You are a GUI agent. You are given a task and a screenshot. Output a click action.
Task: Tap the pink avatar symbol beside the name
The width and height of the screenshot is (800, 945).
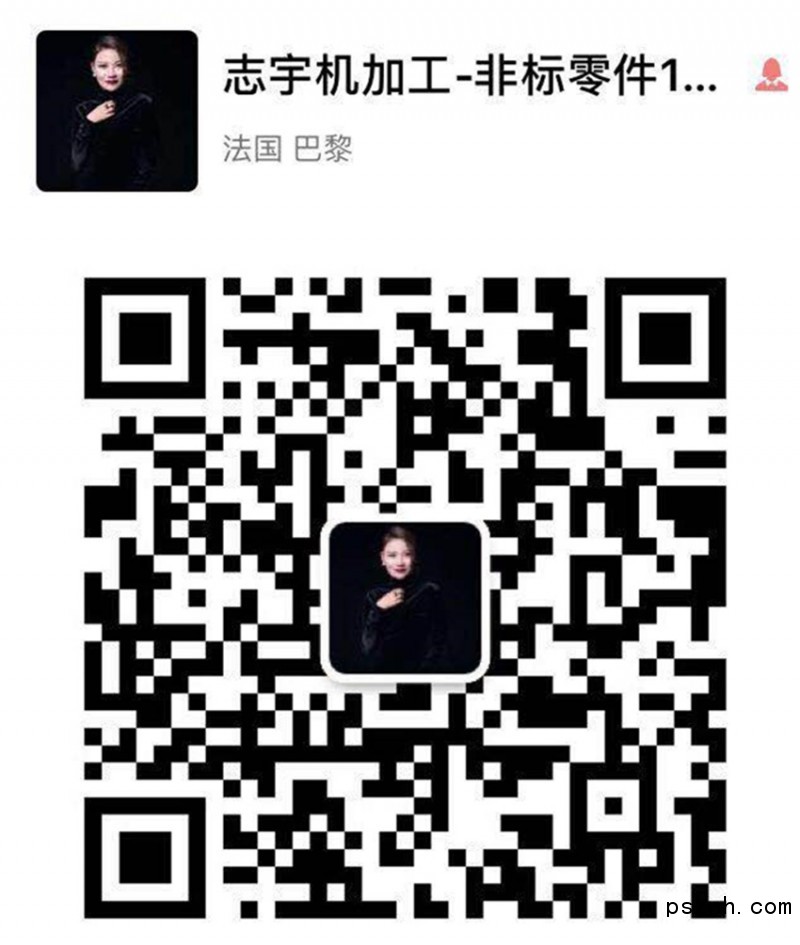click(770, 78)
